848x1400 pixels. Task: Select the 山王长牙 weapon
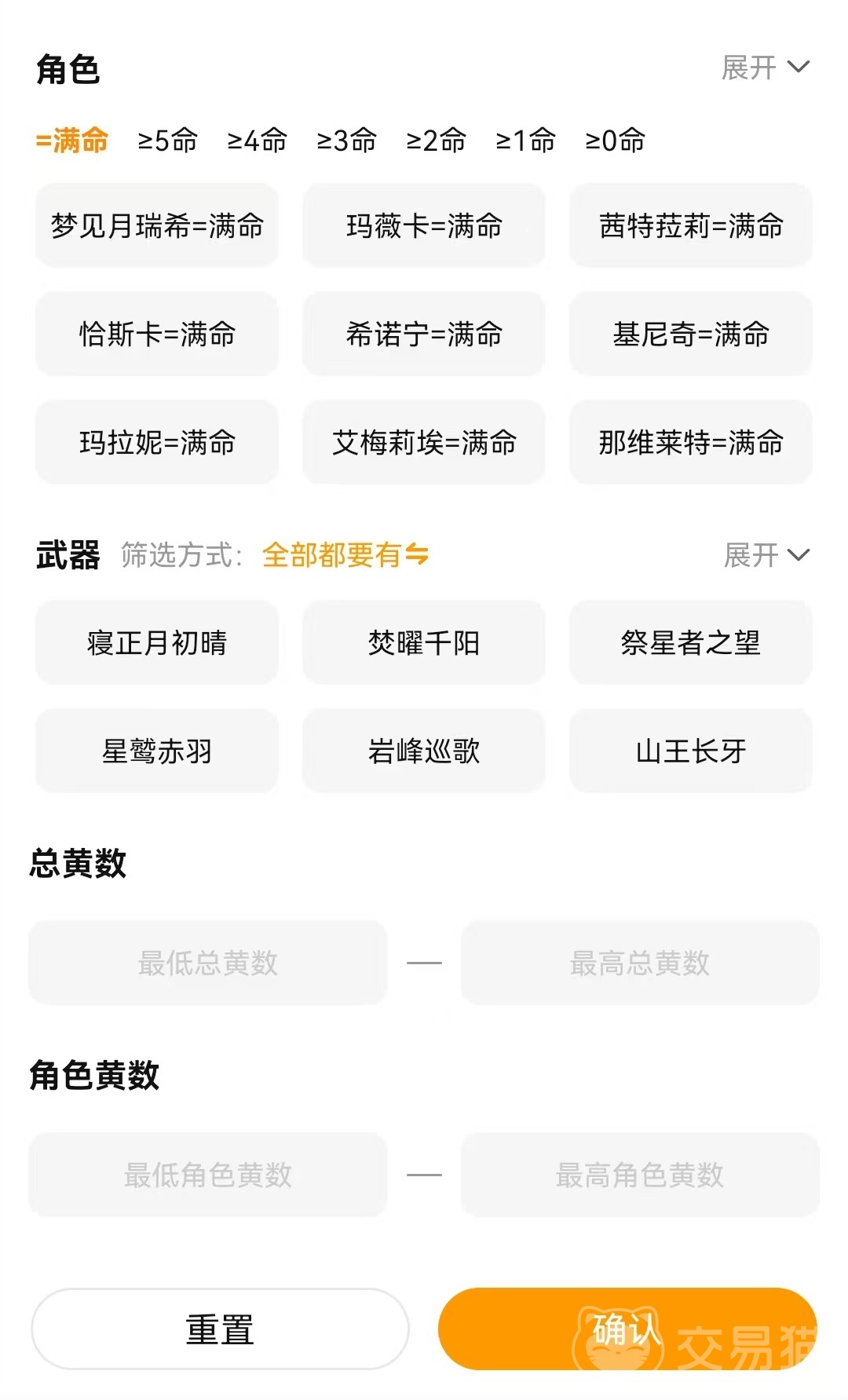(691, 751)
